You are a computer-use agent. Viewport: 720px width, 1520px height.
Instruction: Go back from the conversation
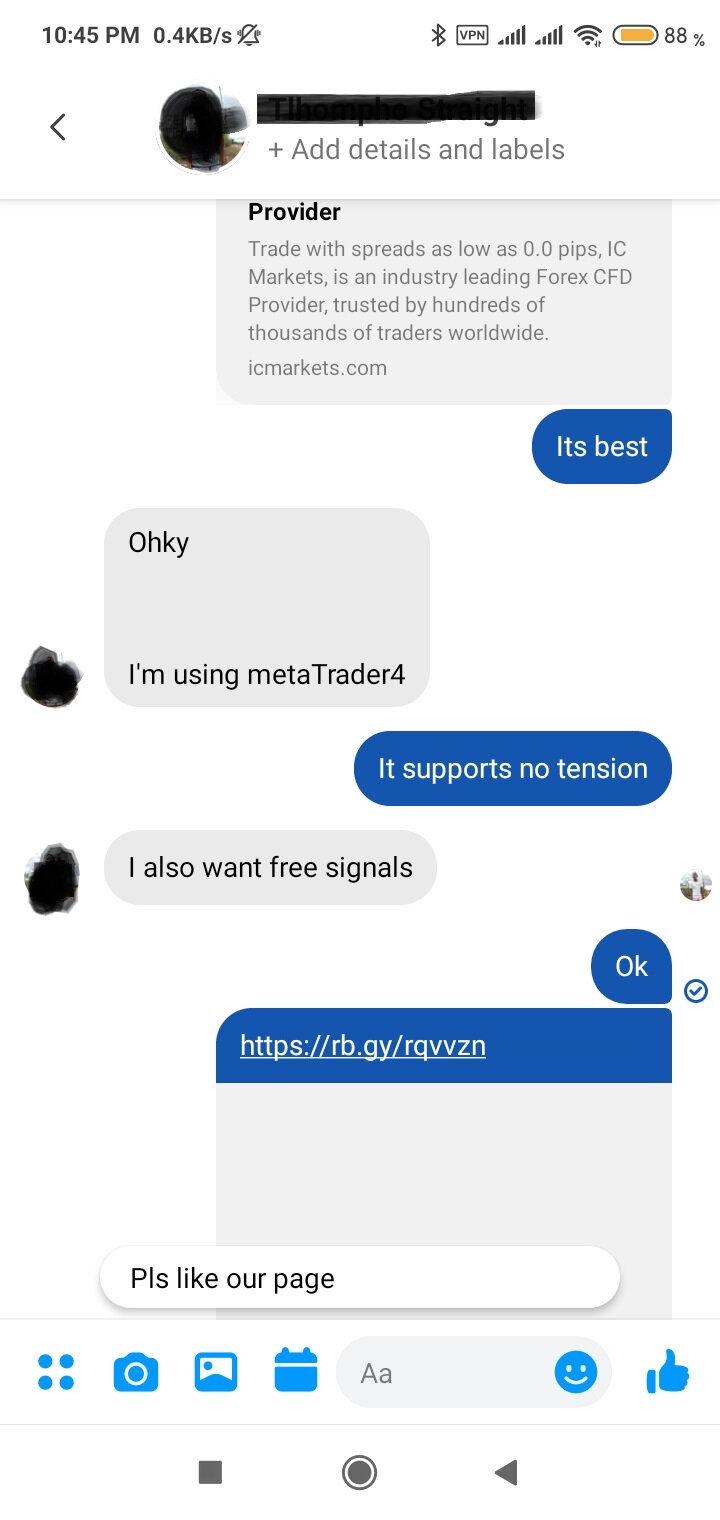click(x=58, y=127)
